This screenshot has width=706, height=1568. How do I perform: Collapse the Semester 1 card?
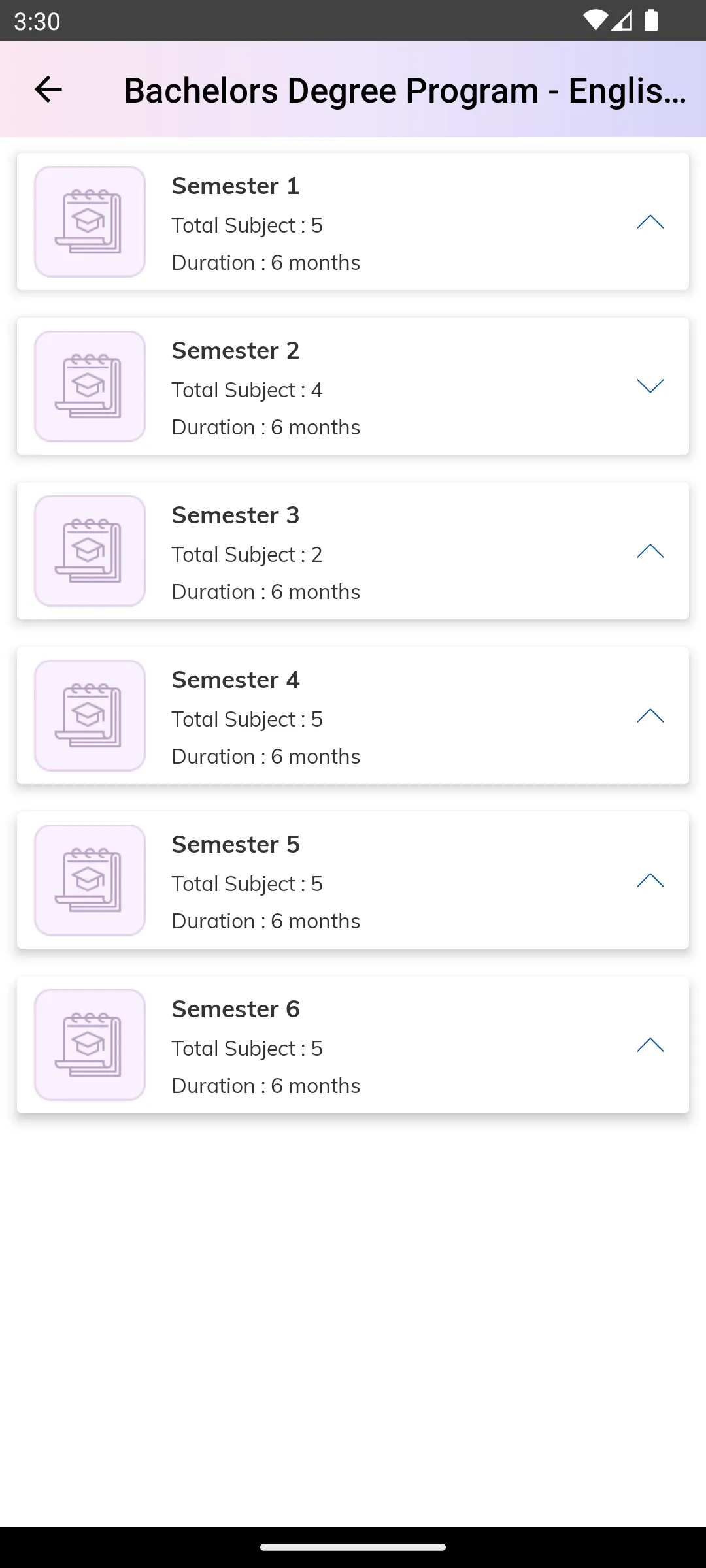(650, 223)
